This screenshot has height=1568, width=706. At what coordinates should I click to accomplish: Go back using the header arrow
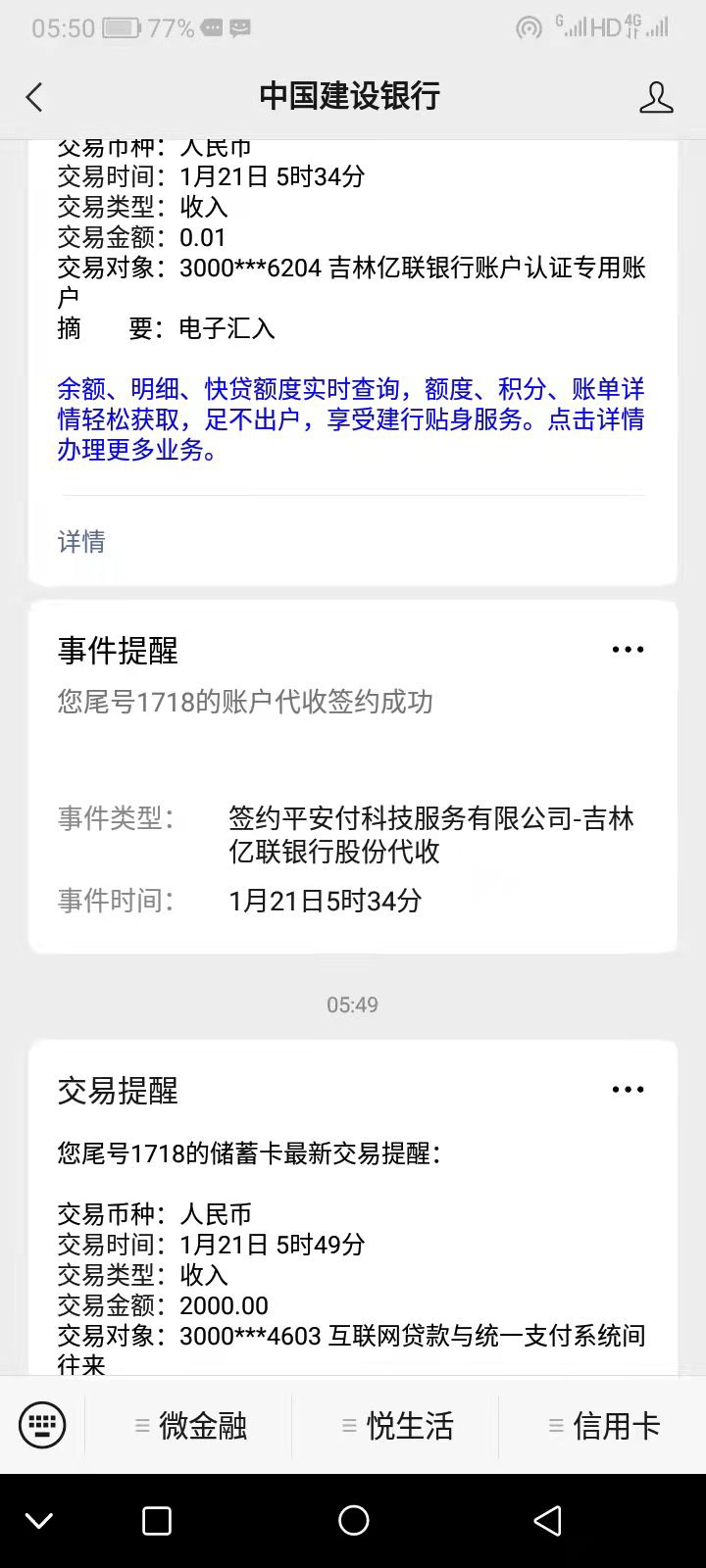pyautogui.click(x=34, y=97)
